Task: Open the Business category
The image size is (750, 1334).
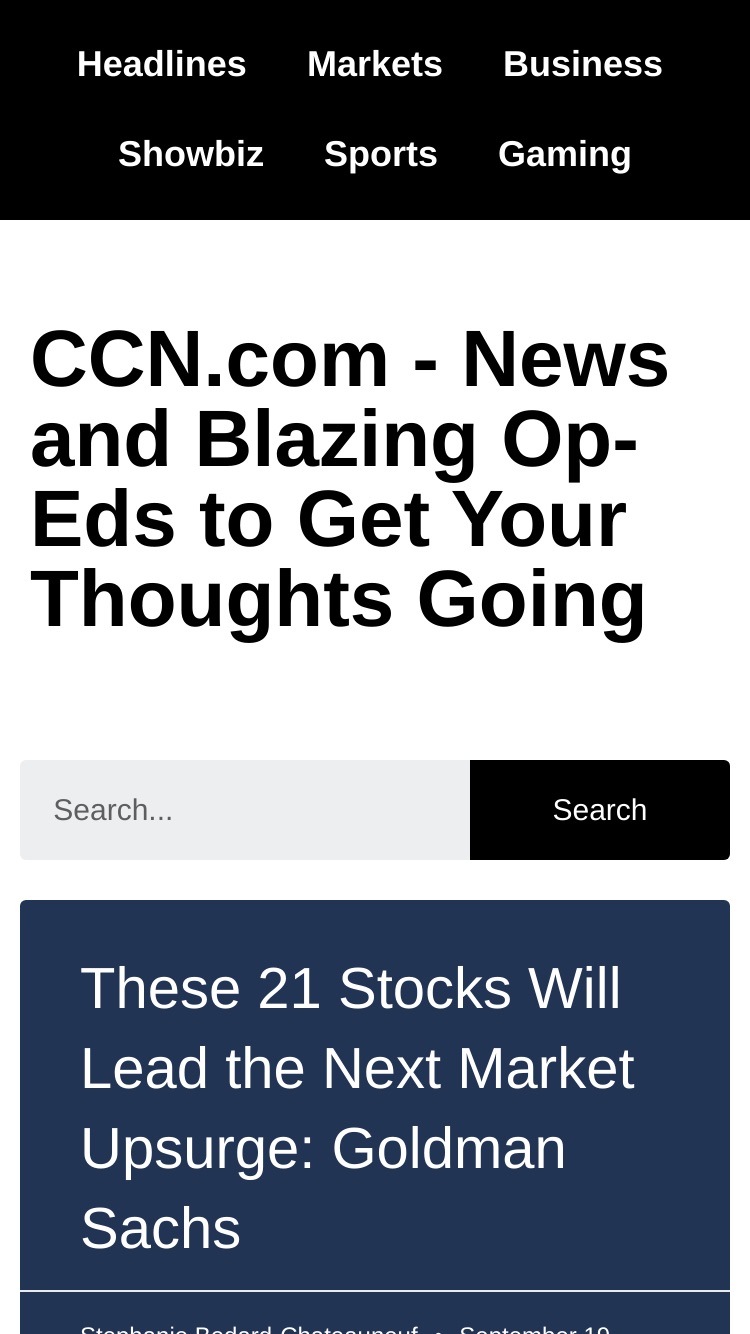Action: coord(583,65)
